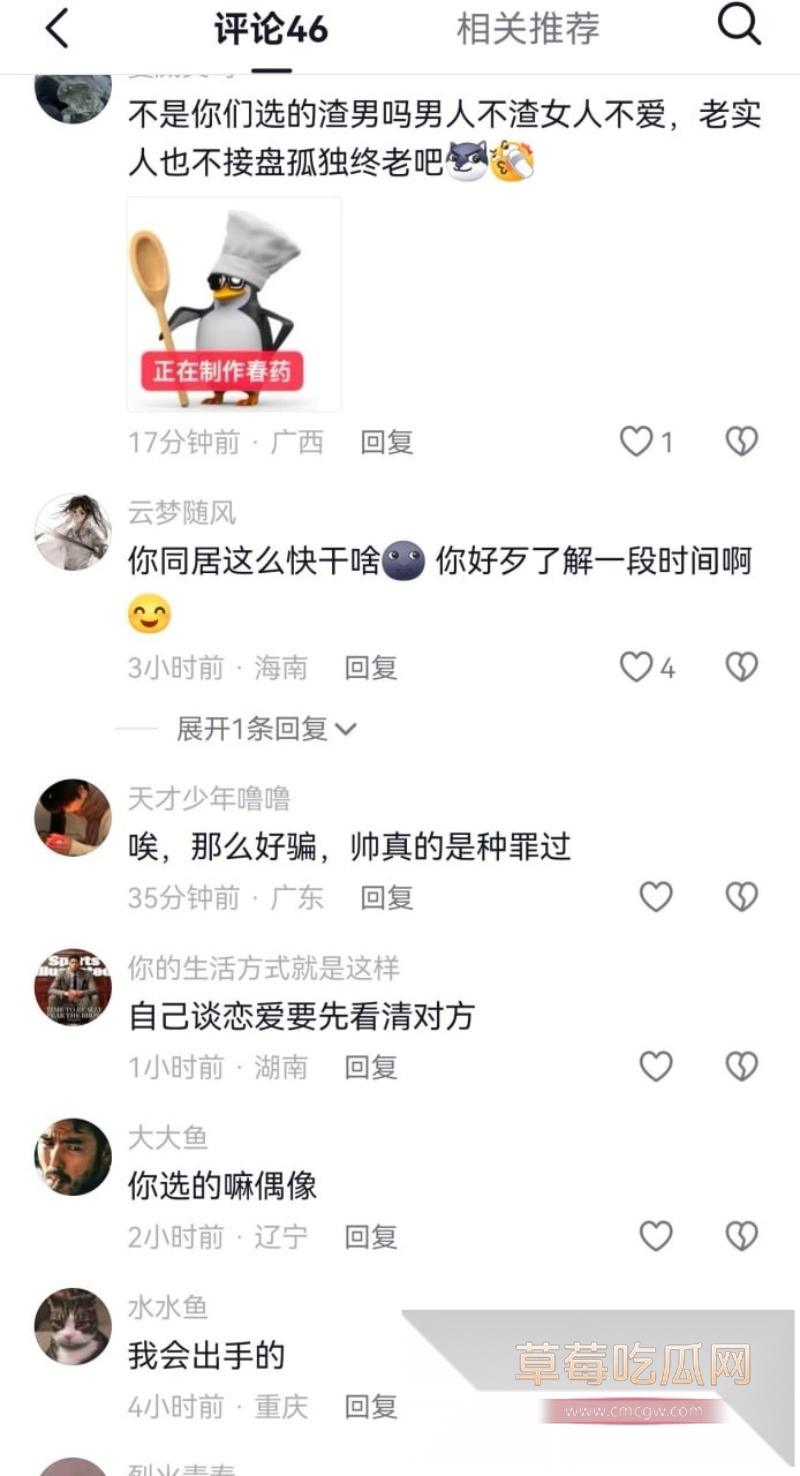The height and width of the screenshot is (1476, 800).
Task: Click 回复 under 云梦随风's comment
Action: click(x=371, y=668)
